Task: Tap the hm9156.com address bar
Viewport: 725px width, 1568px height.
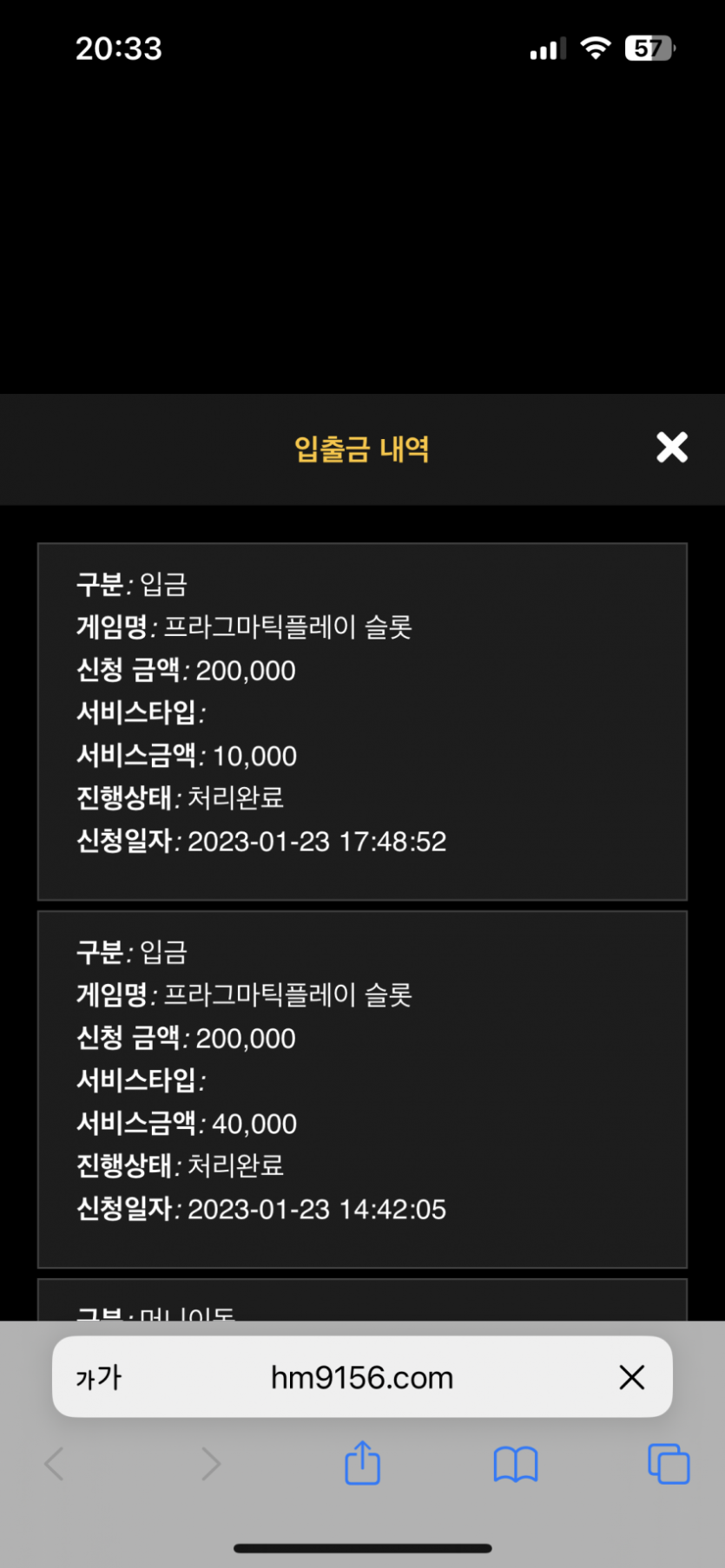Action: 362,1377
